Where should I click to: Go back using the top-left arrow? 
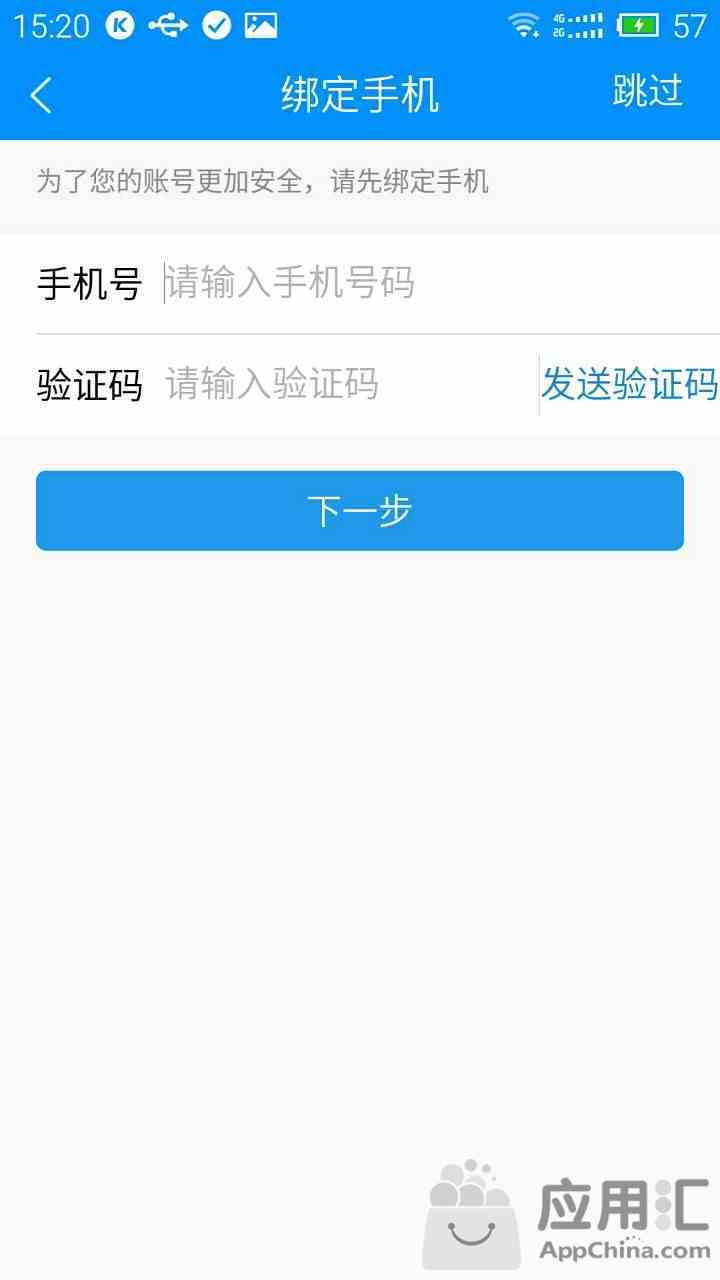[41, 95]
